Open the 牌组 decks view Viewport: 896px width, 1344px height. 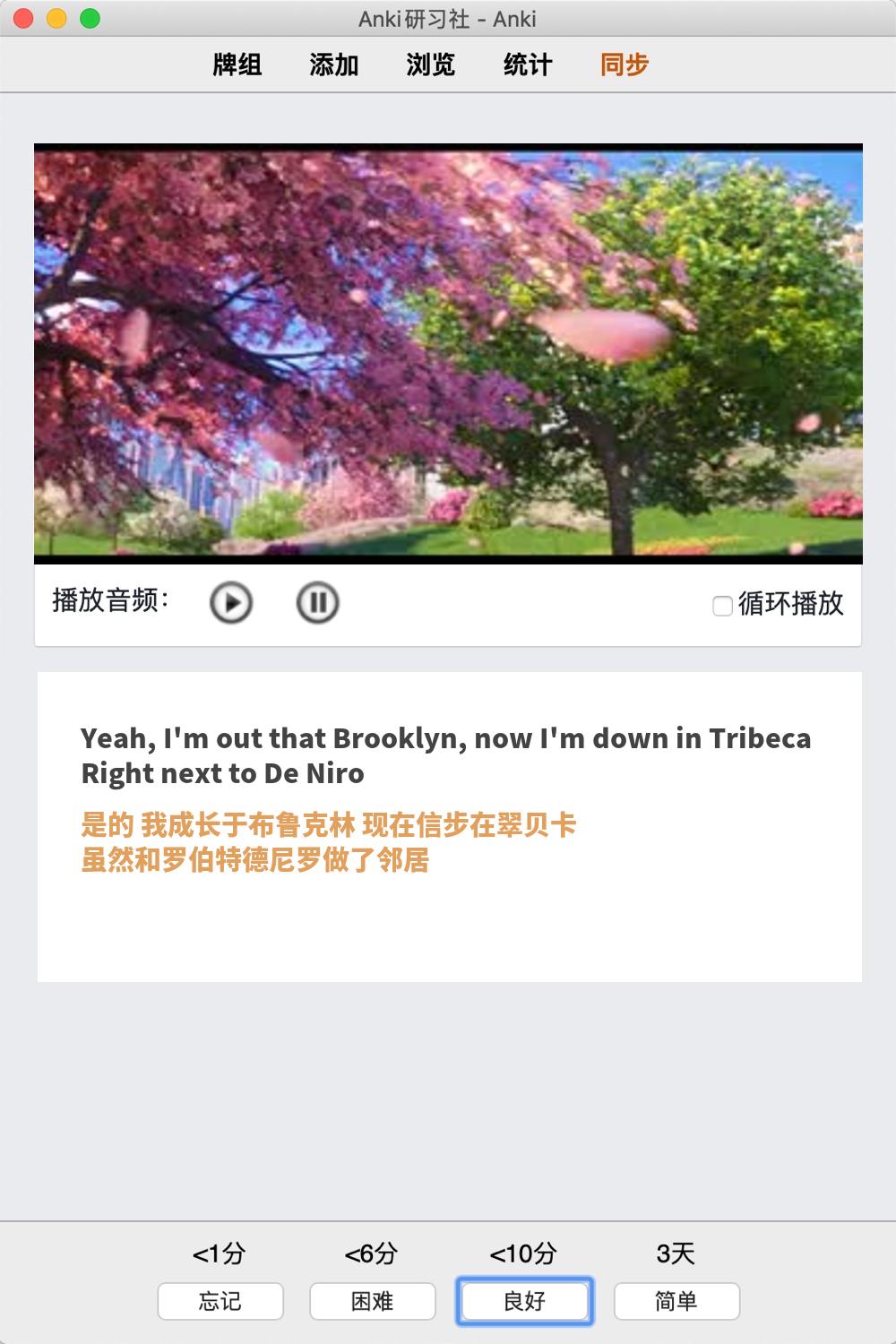[237, 65]
